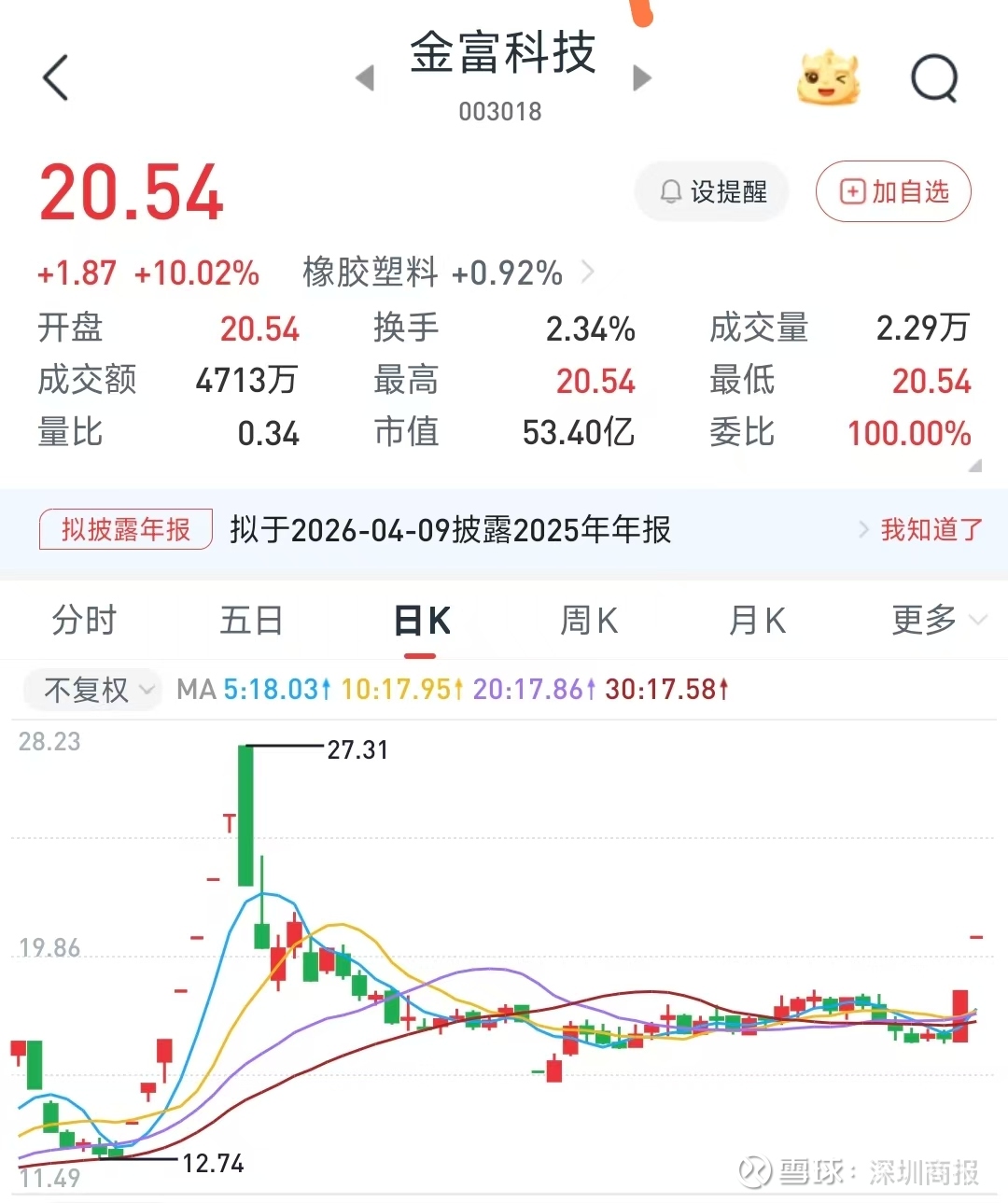Add stock to watchlist with 加自选
The image size is (1008, 1203).
coord(893,192)
